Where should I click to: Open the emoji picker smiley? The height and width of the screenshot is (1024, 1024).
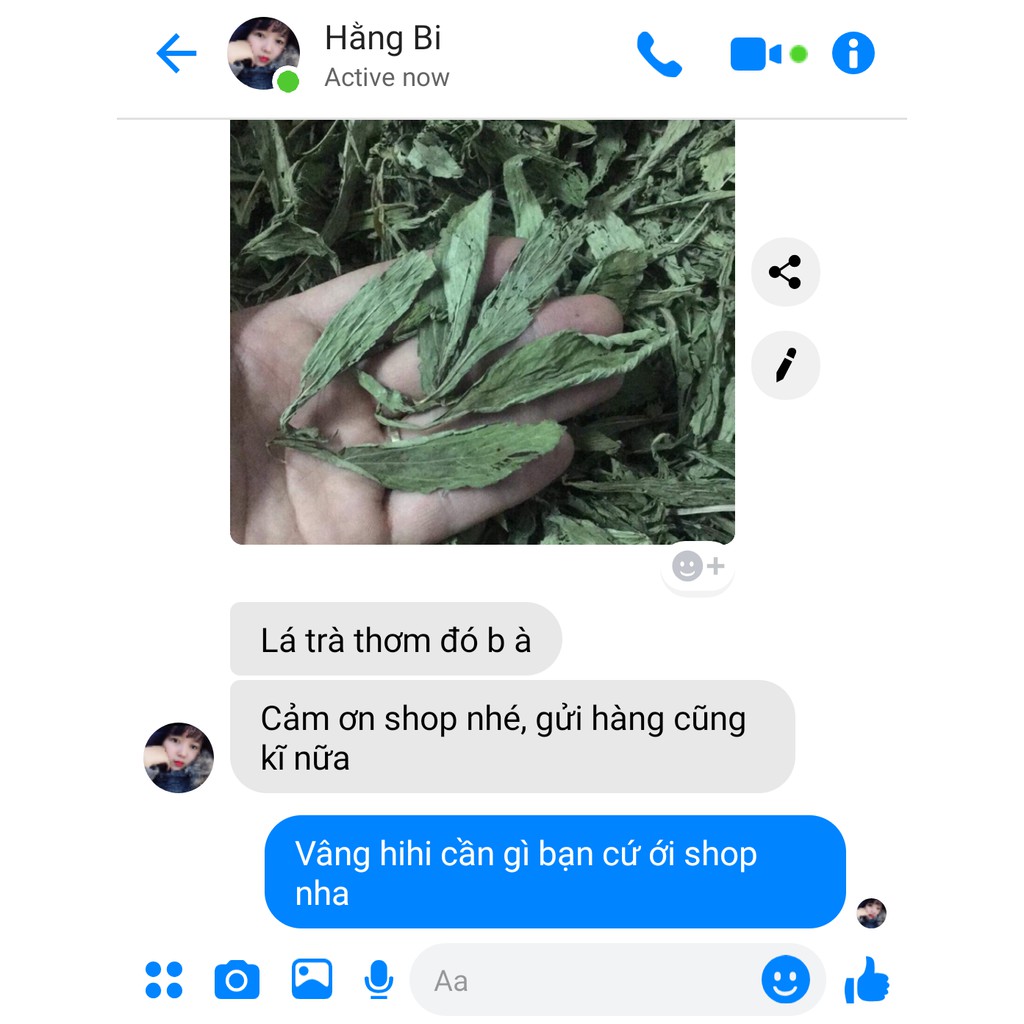[x=785, y=980]
